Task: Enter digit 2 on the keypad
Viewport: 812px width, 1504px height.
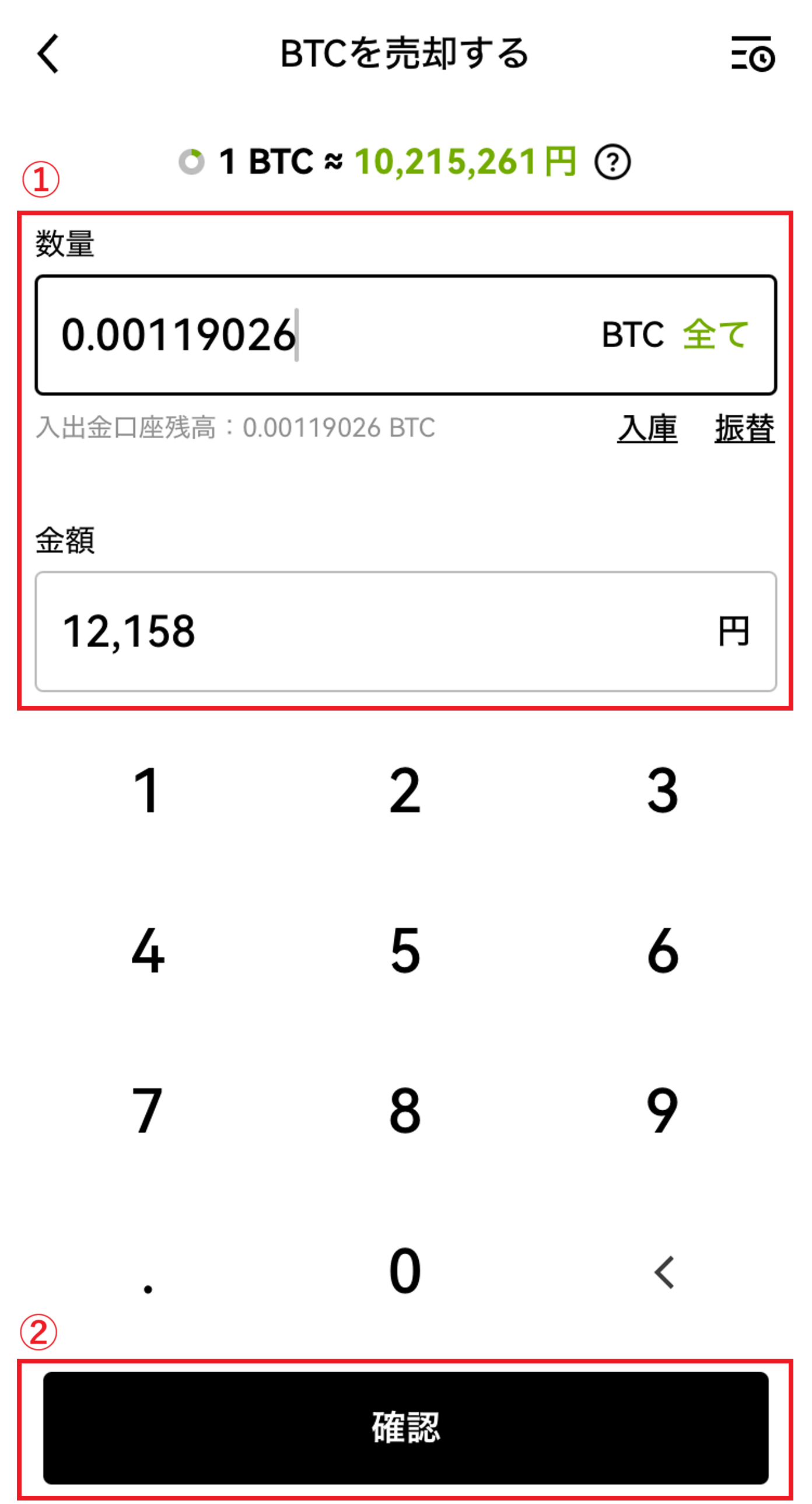Action: [x=405, y=790]
